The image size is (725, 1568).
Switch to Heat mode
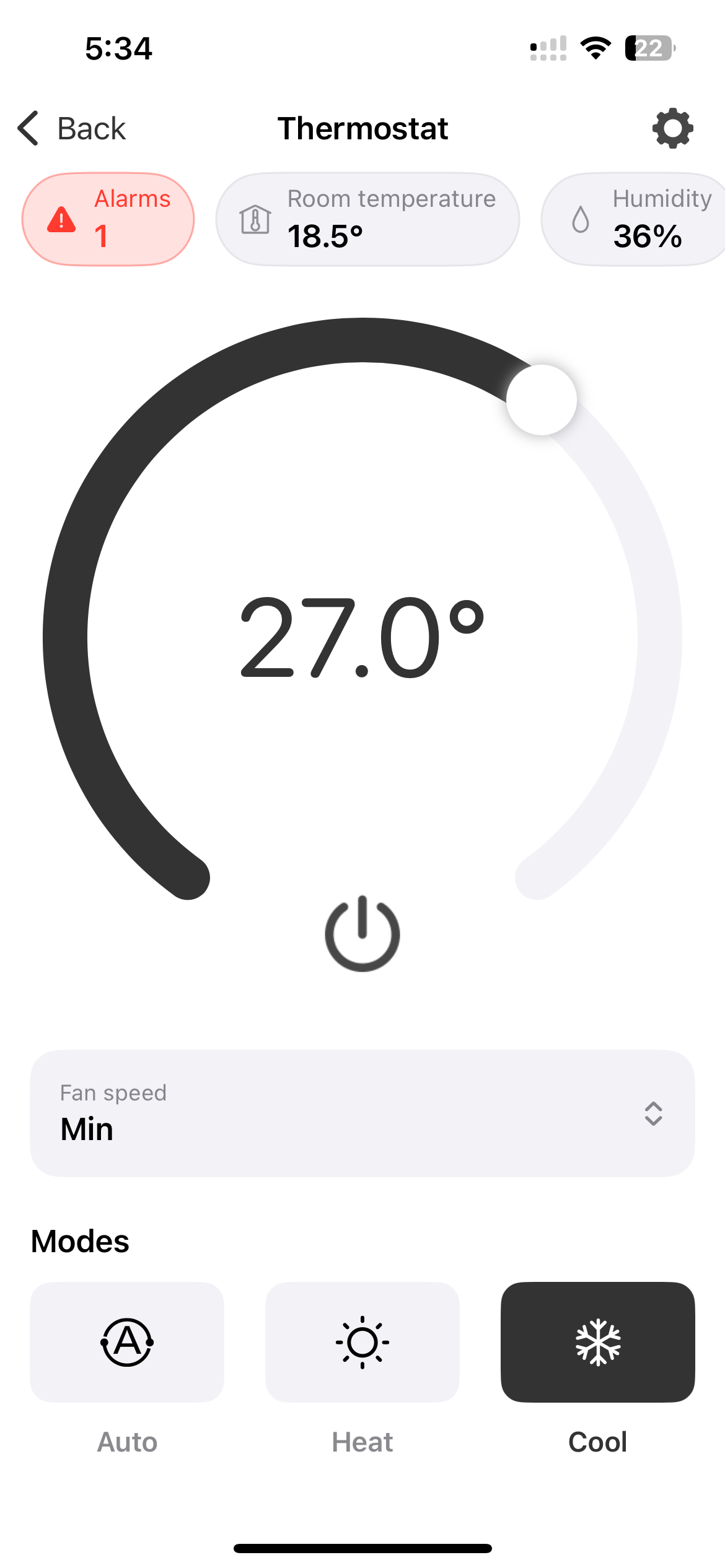pos(362,1342)
